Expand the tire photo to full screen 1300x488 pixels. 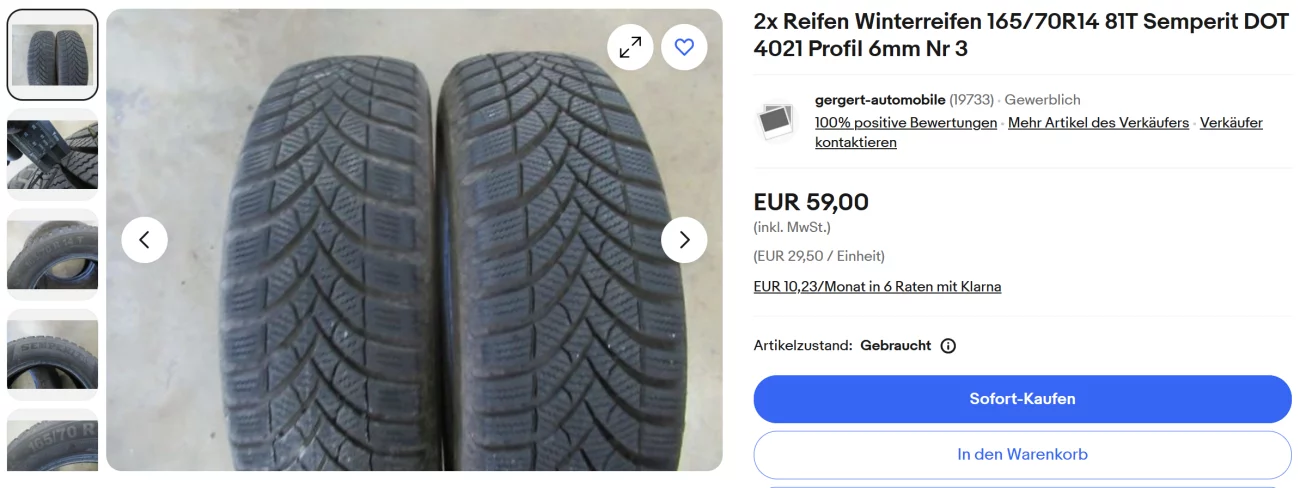[630, 47]
